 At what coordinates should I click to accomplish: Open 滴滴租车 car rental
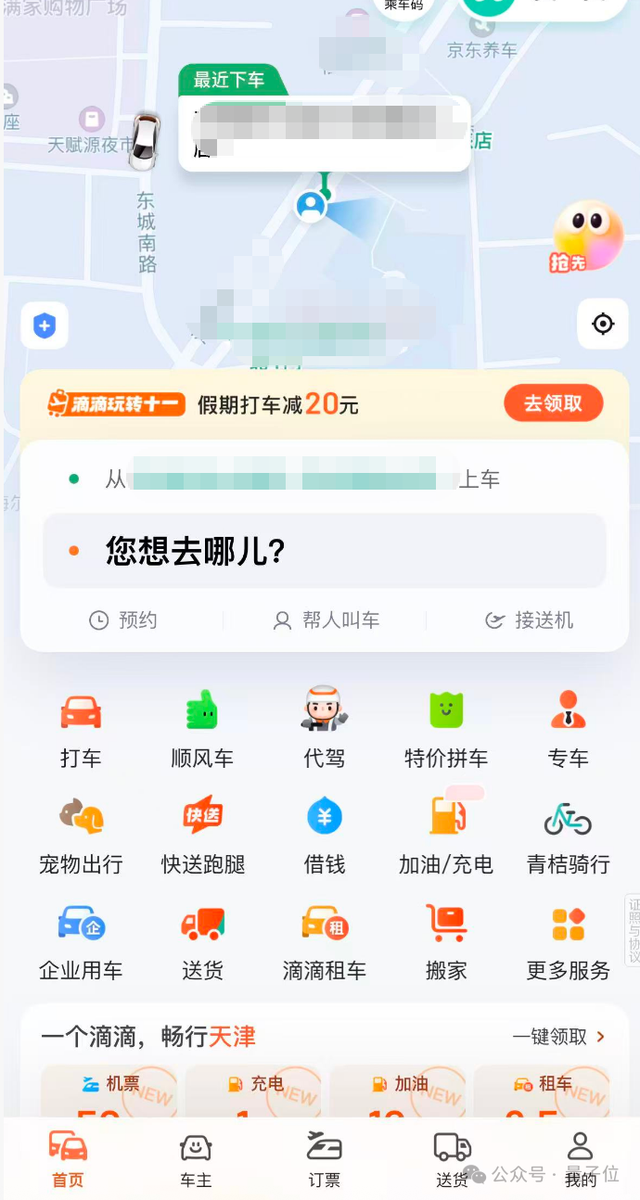[x=324, y=942]
